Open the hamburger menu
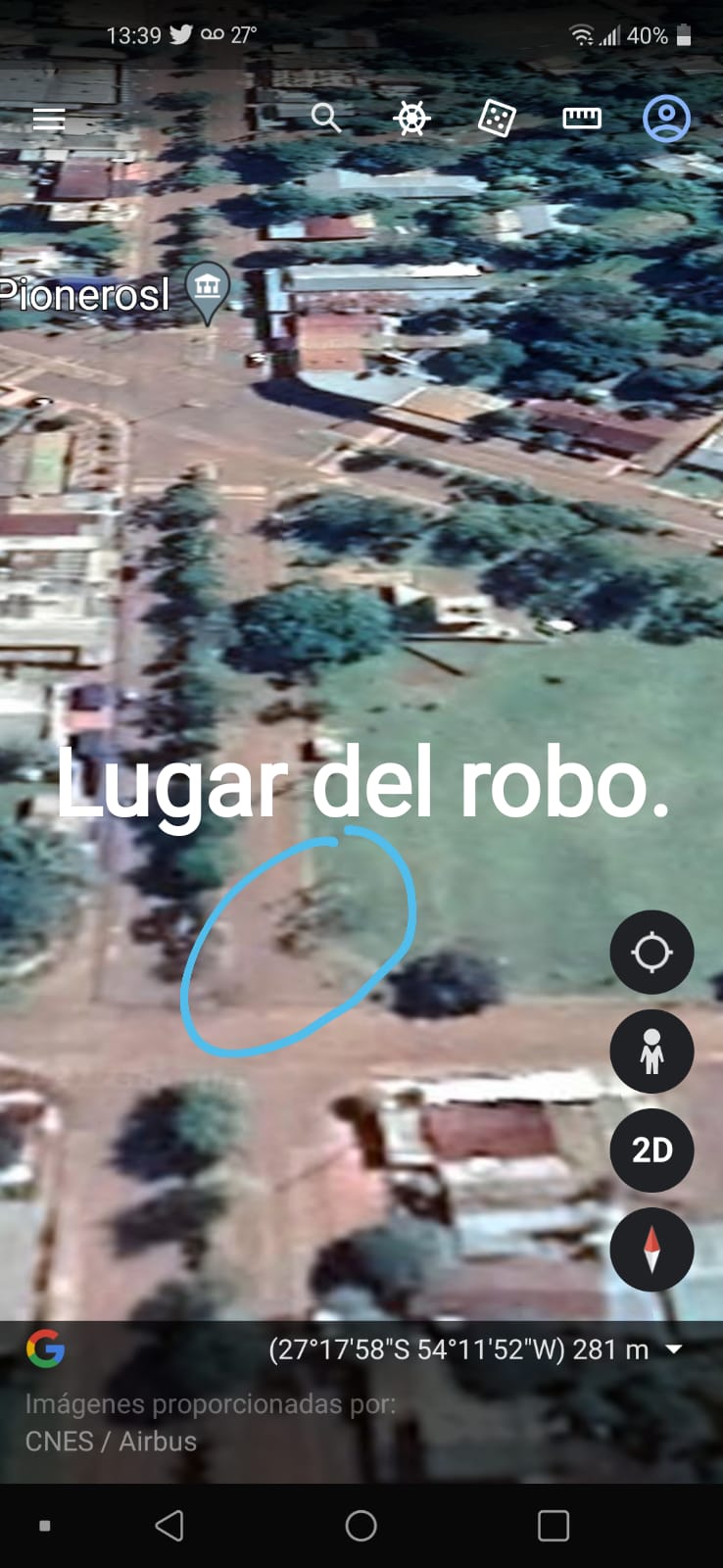Screen dimensions: 723x1568 point(49,120)
